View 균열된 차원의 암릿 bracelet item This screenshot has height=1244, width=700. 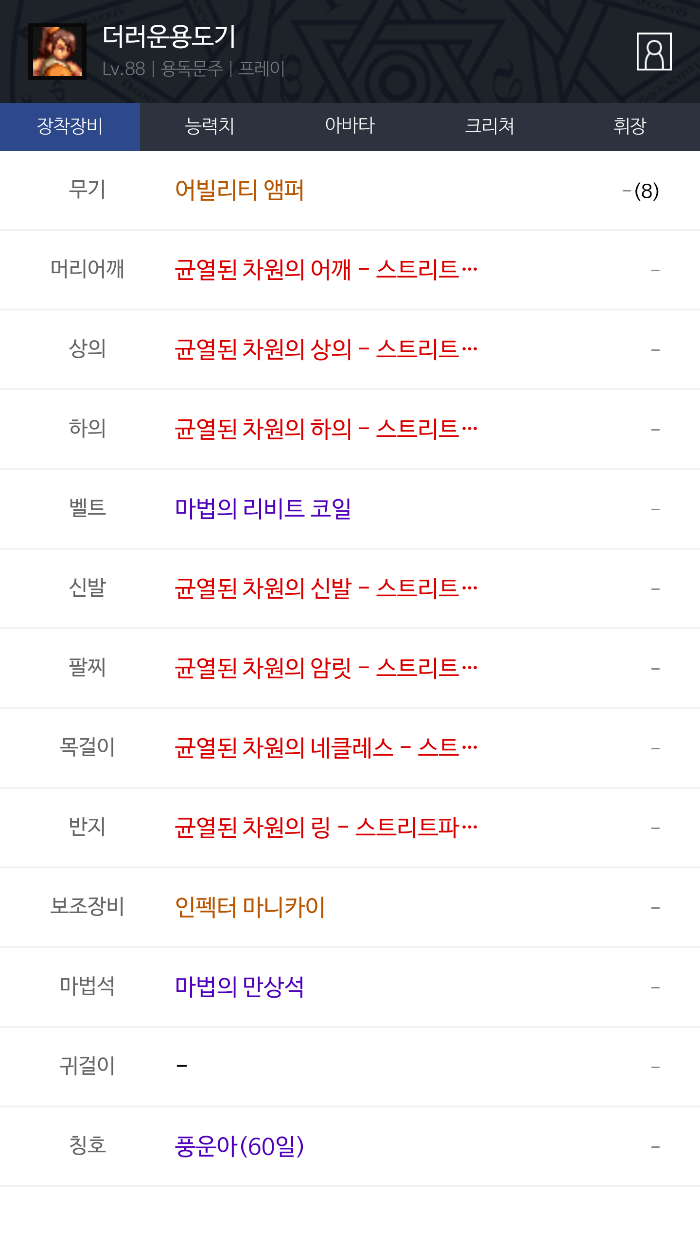coord(325,667)
